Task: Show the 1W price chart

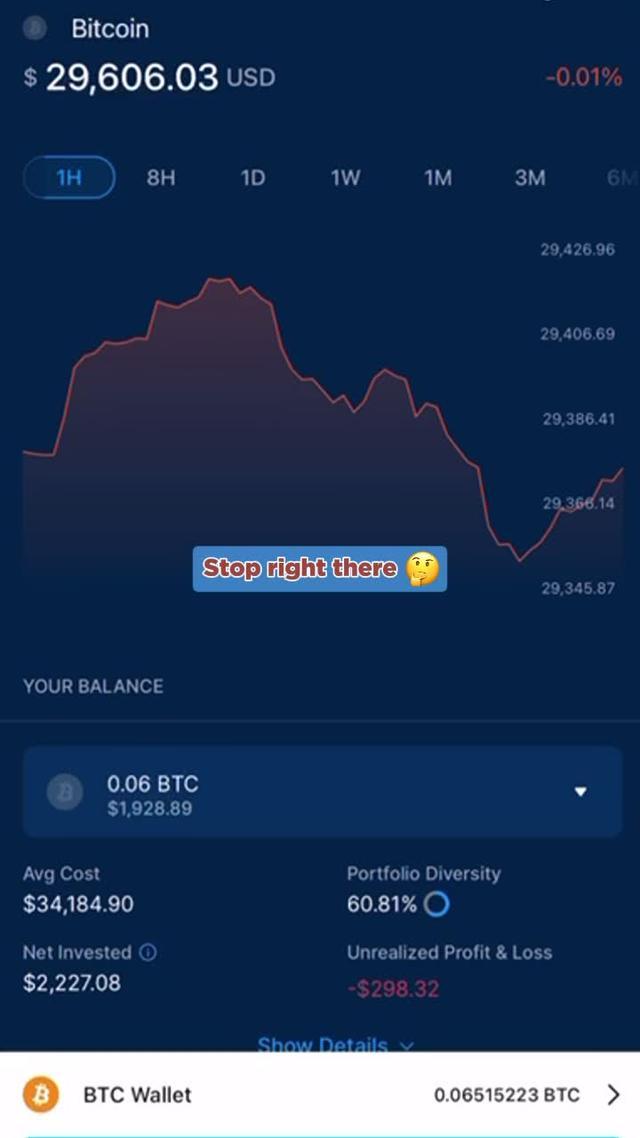Action: click(345, 178)
